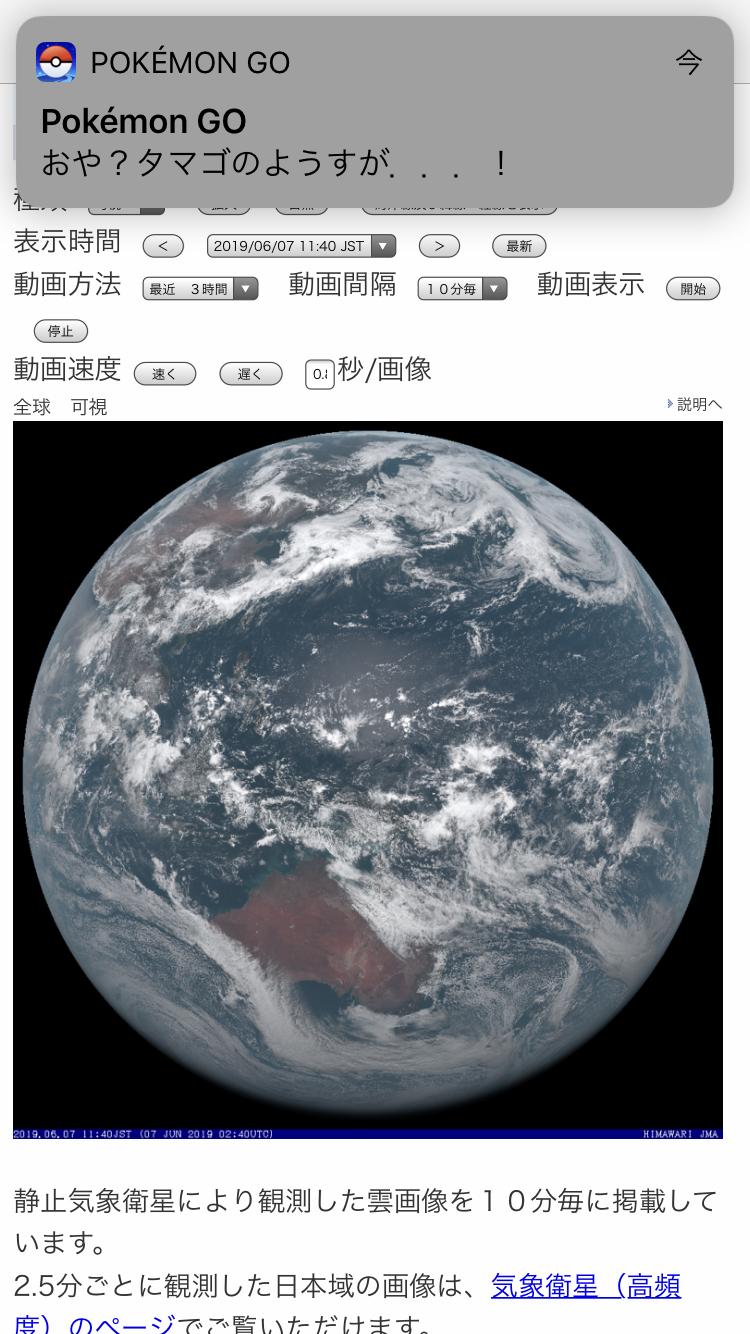This screenshot has height=1334, width=750.
Task: Open the Pokémon GO notification banner
Action: point(374,112)
